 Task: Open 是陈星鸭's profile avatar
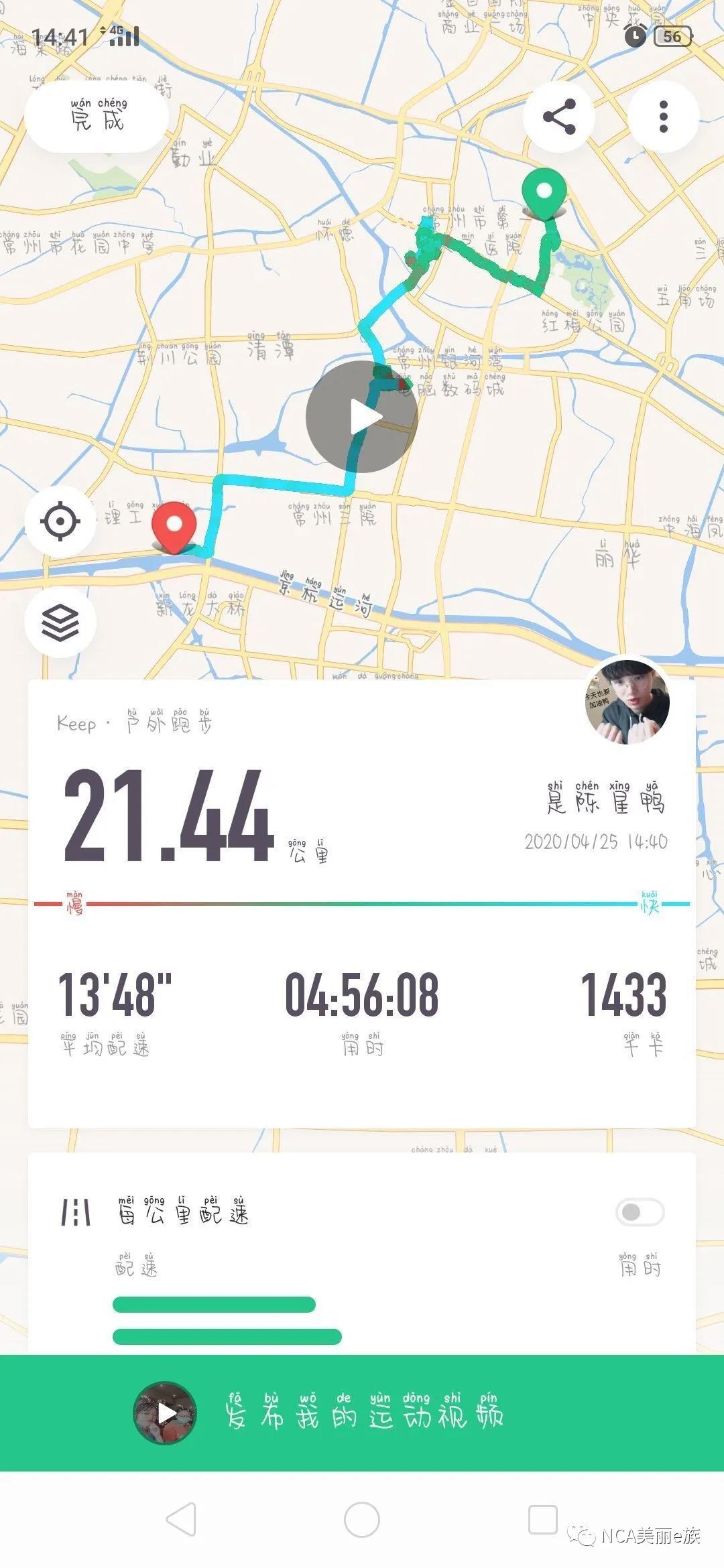(x=627, y=702)
